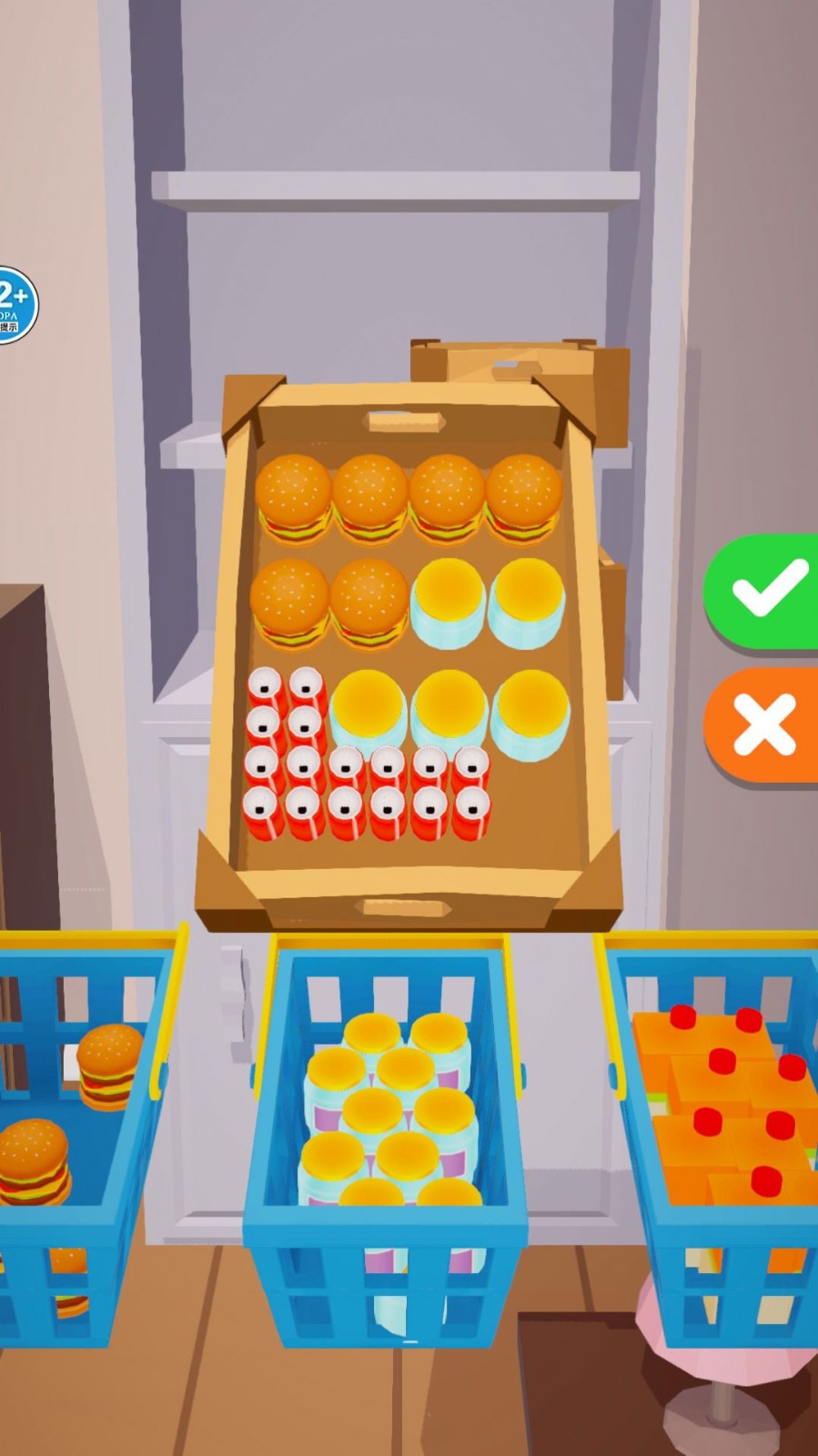The height and width of the screenshot is (1456, 818).
Task: Tap the orange X button
Action: pos(764,725)
